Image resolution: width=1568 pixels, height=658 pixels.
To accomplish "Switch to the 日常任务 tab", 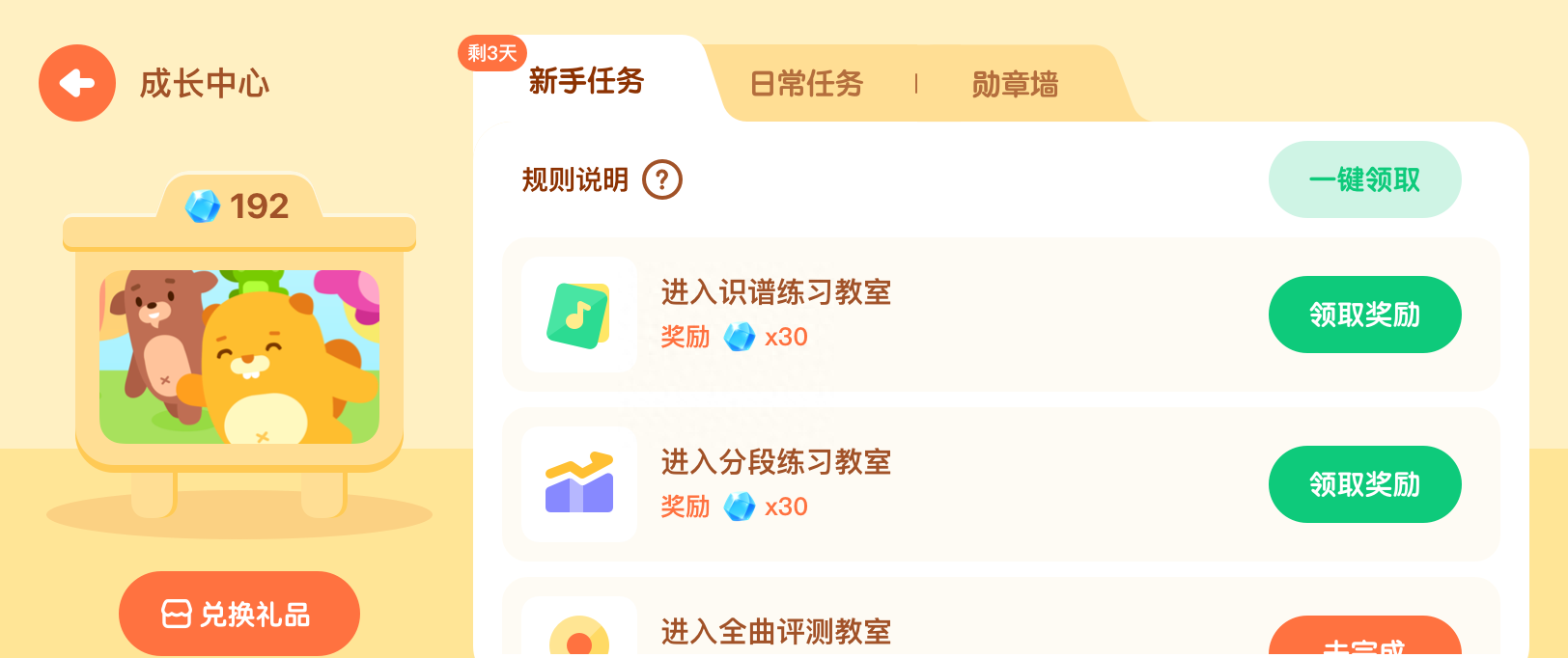I will (806, 84).
